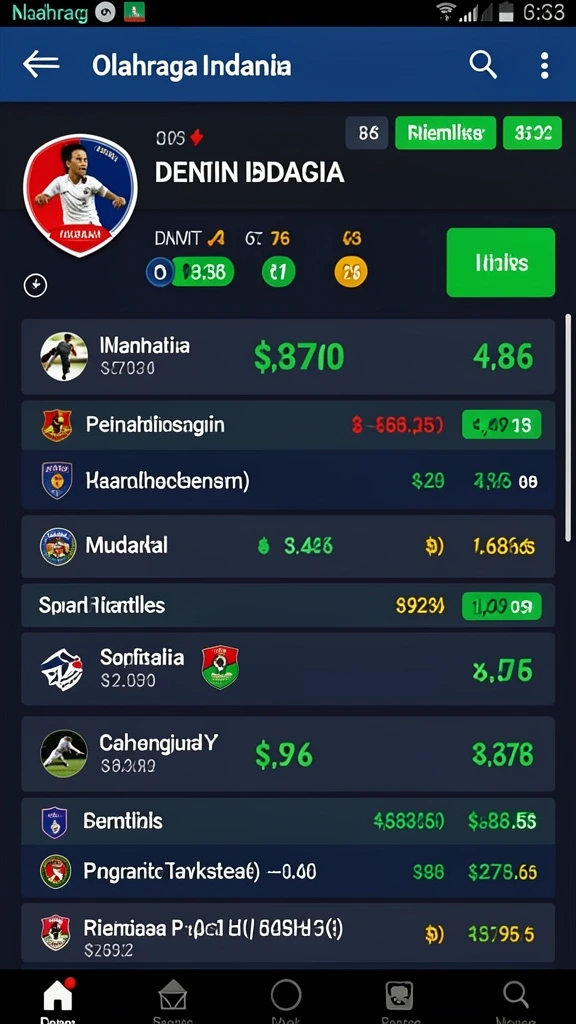Screen dimensions: 576x1024
Task: Open the Peinatdlosagiin row
Action: point(288,425)
